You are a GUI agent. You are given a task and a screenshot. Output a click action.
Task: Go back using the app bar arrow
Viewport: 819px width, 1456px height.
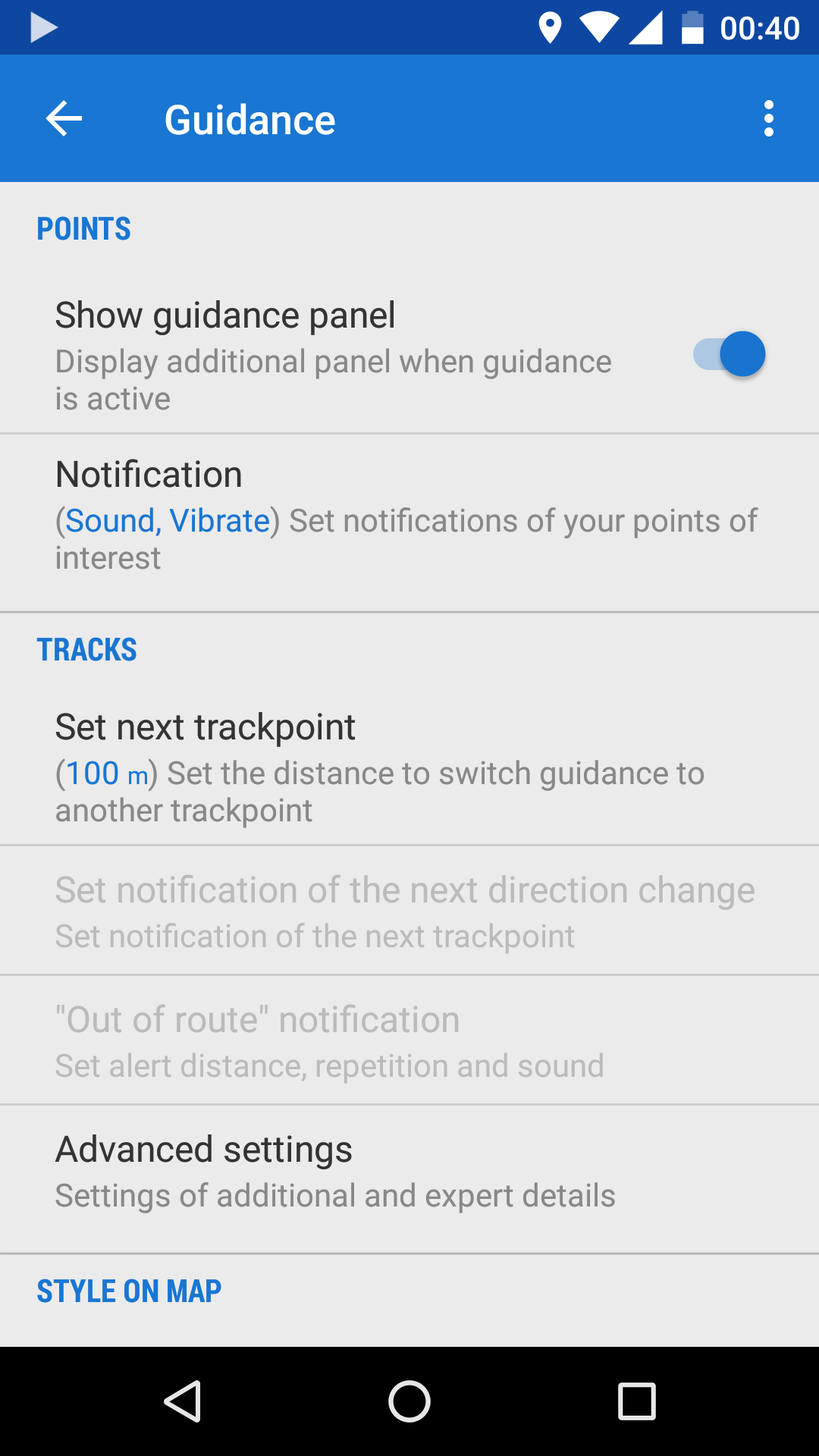coord(64,119)
